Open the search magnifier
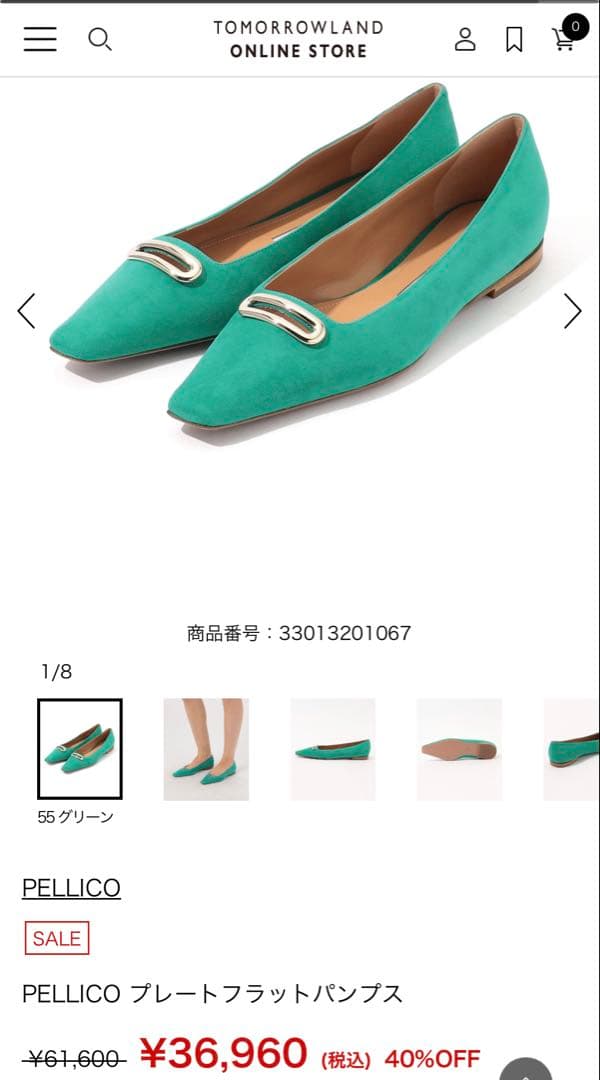 pyautogui.click(x=99, y=39)
